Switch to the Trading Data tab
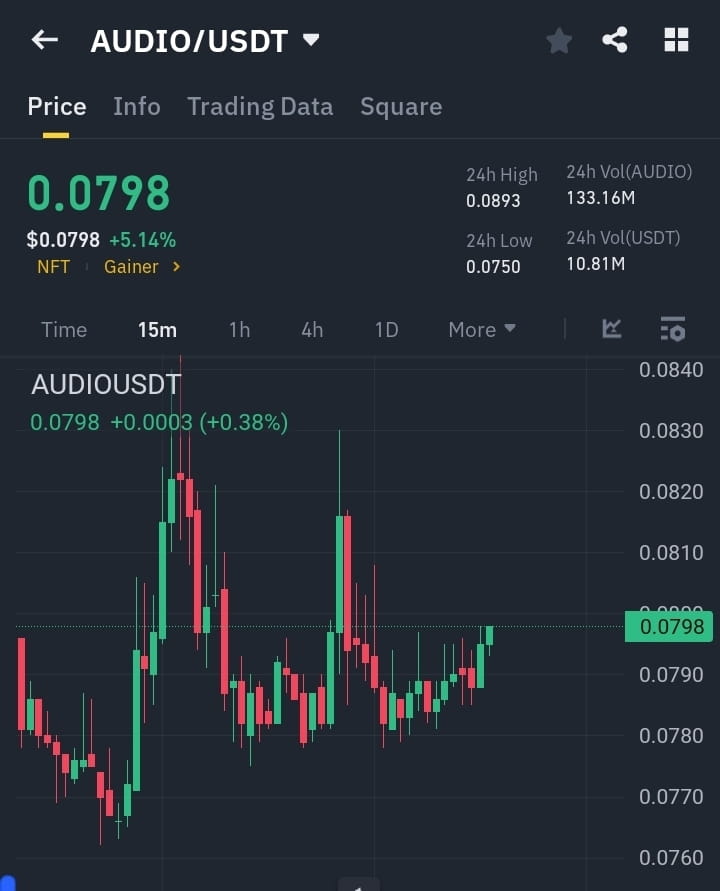This screenshot has width=720, height=891. coord(260,106)
